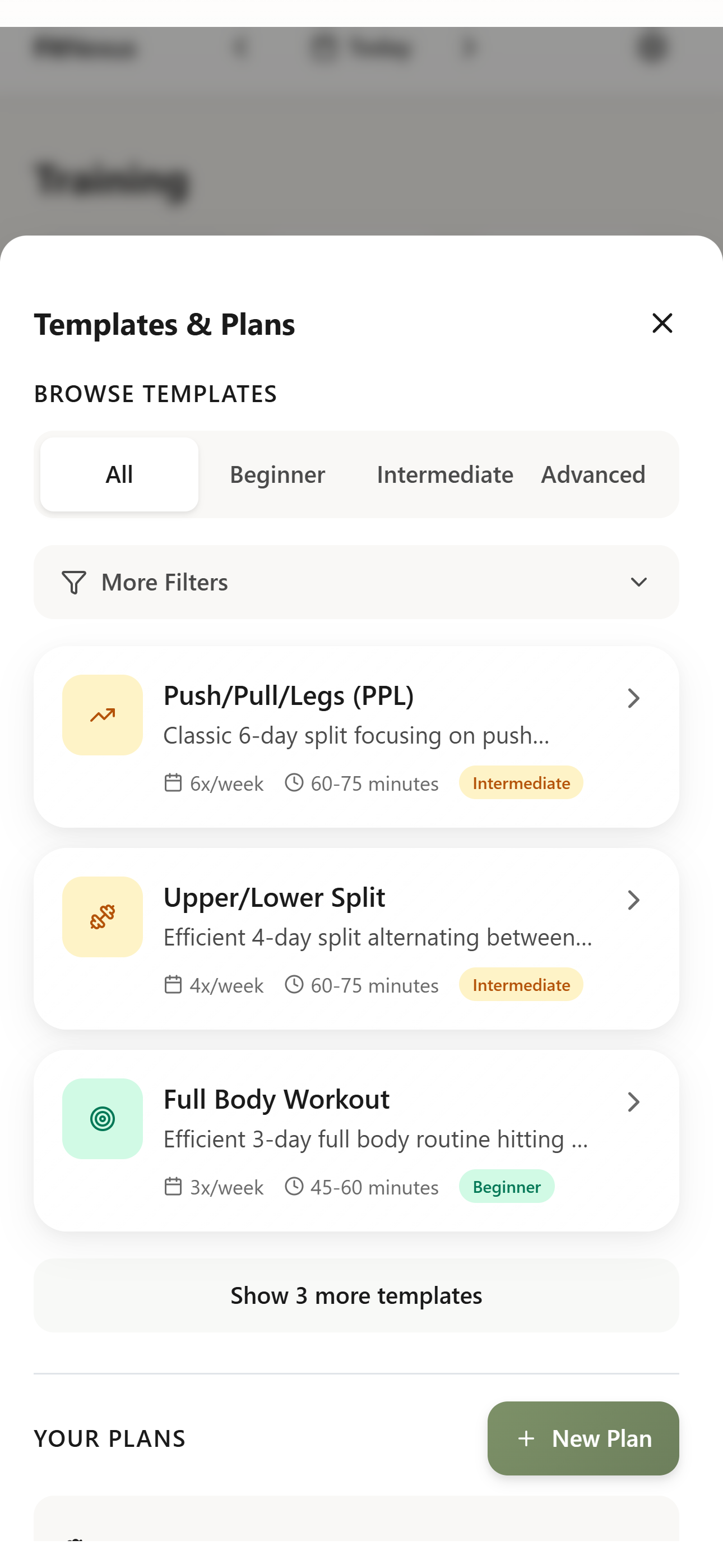Click the calendar icon beside 3x/week
723x1568 pixels.
pos(173,1186)
